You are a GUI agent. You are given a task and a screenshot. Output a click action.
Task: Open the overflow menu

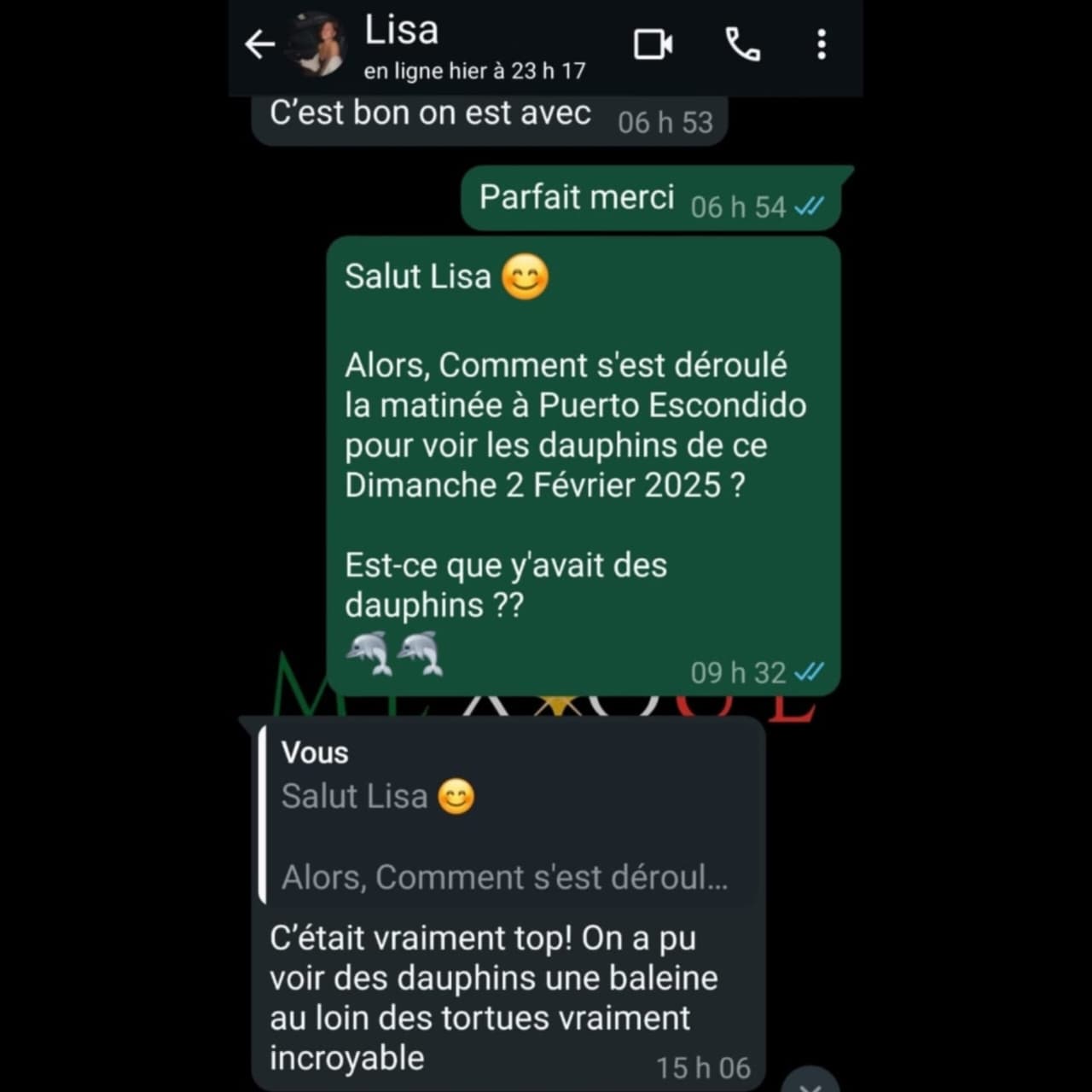click(821, 44)
